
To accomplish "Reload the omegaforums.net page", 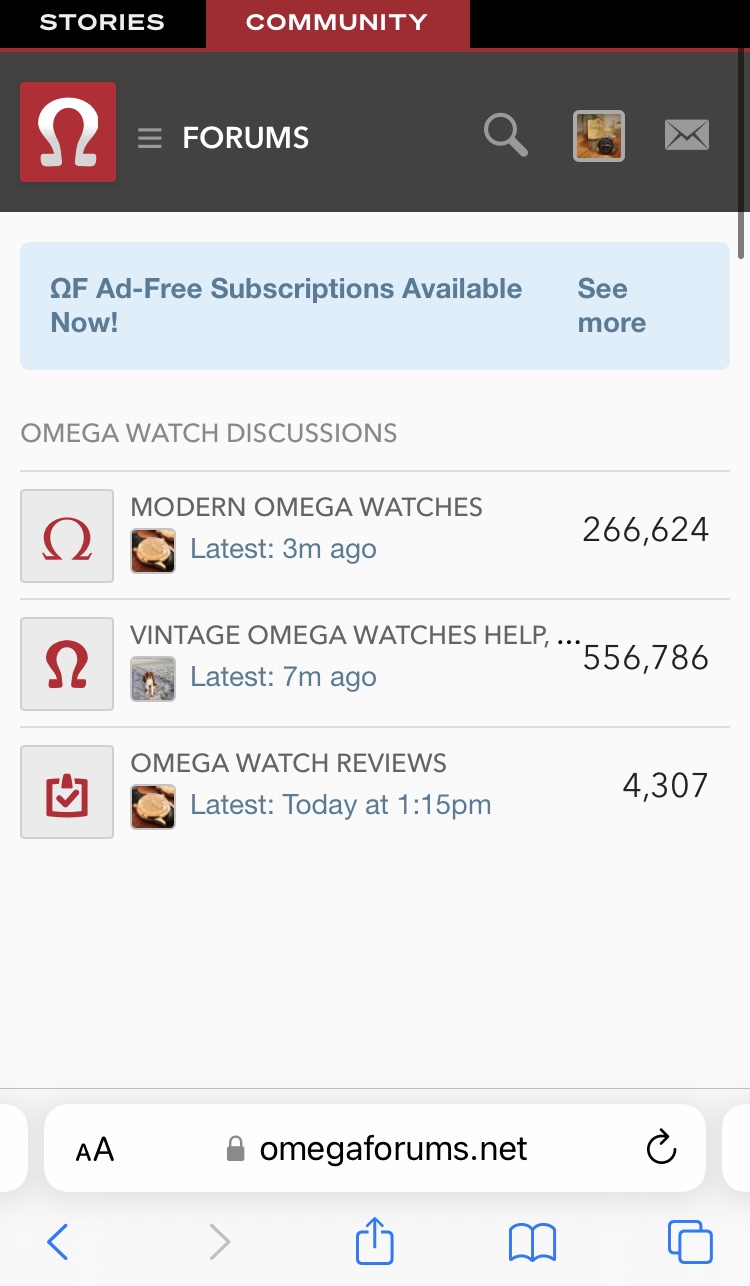I will coord(661,1149).
